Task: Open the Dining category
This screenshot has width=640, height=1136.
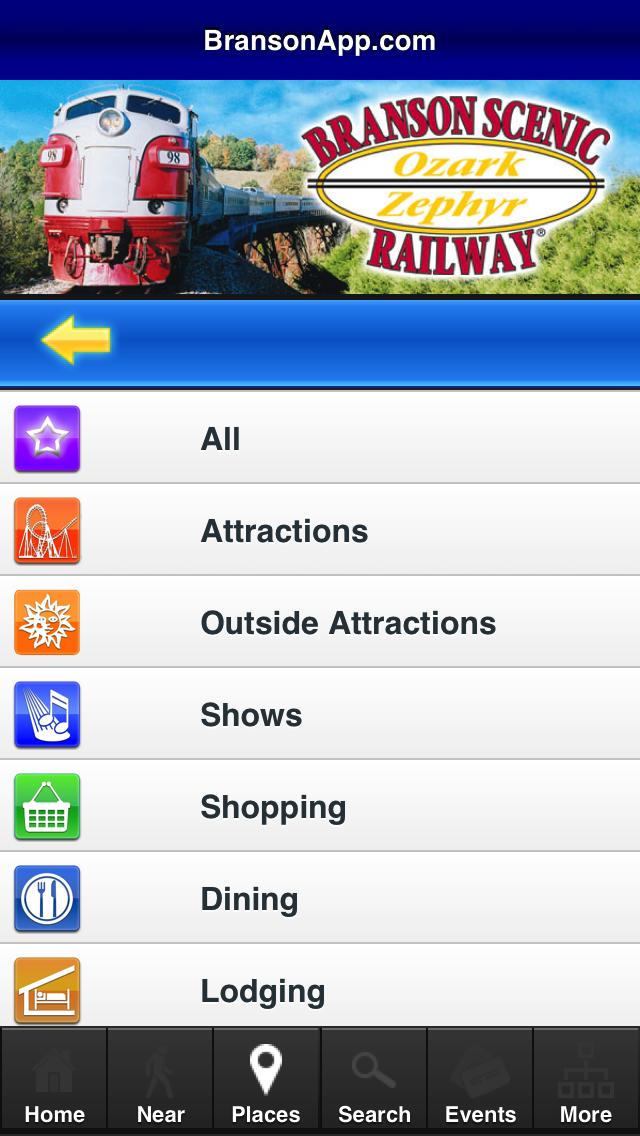Action: tap(320, 899)
